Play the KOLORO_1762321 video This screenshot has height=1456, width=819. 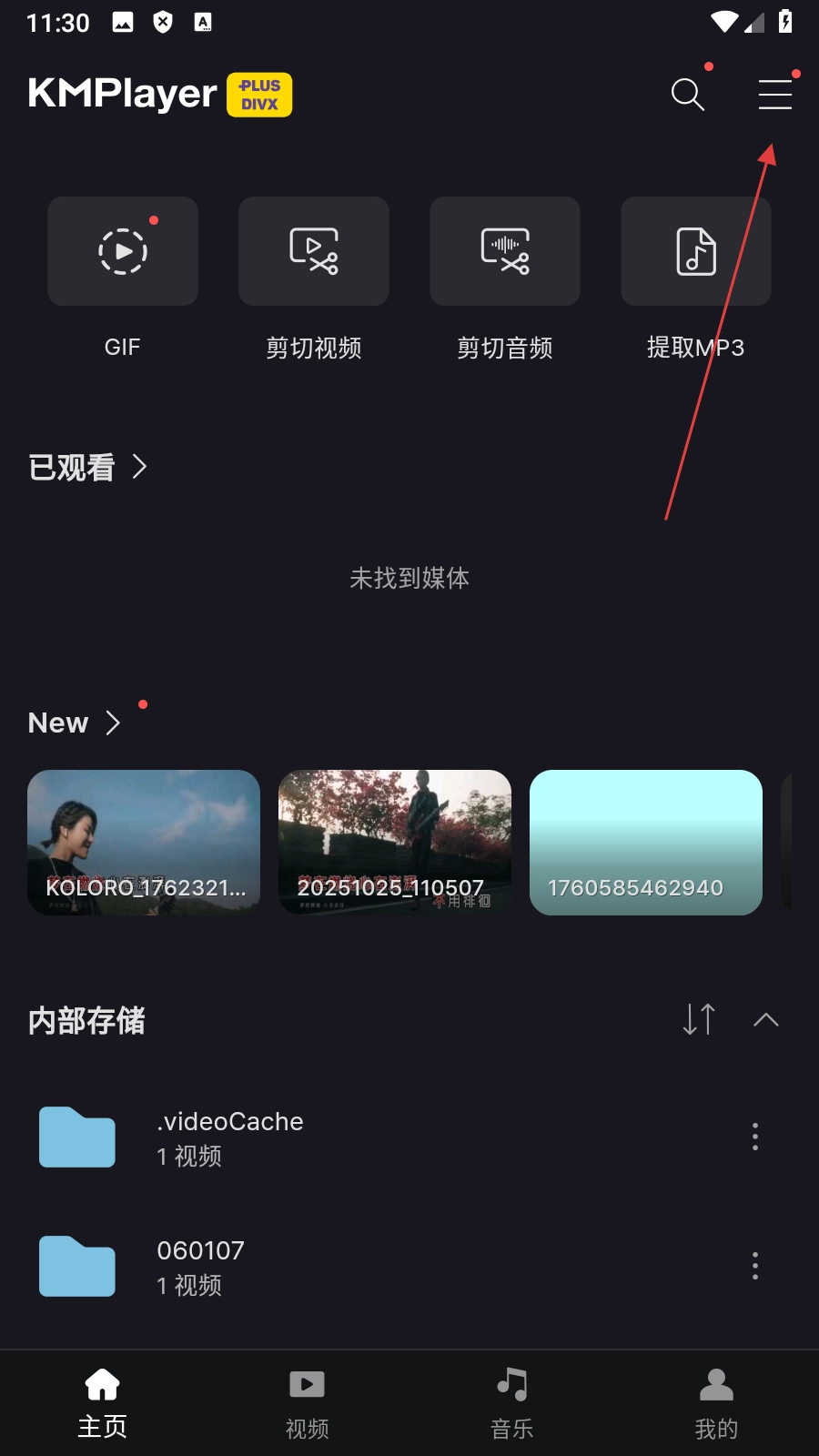pyautogui.click(x=144, y=842)
